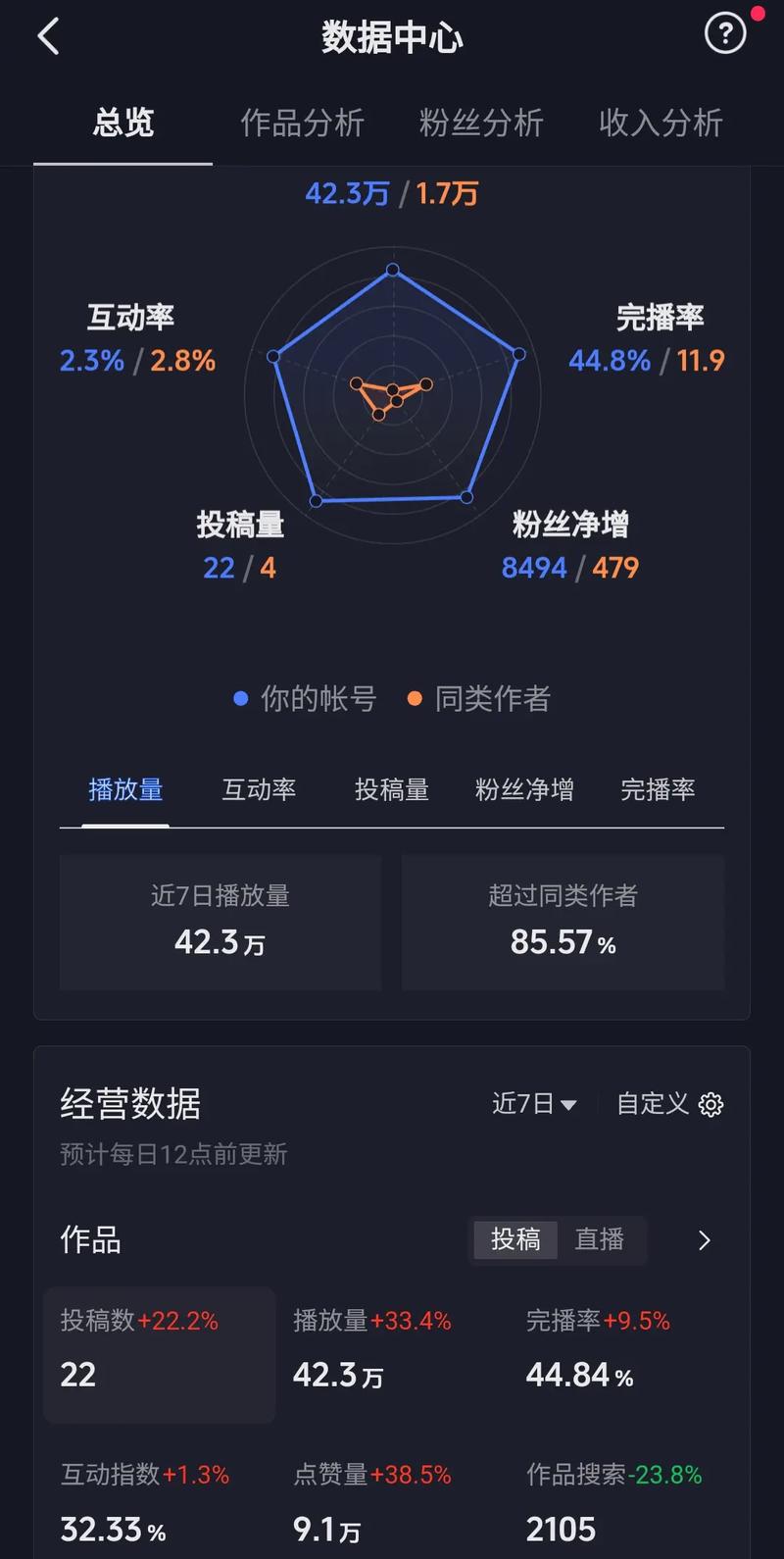The width and height of the screenshot is (784, 1559).
Task: Open the 收入分析 tab
Action: (661, 123)
